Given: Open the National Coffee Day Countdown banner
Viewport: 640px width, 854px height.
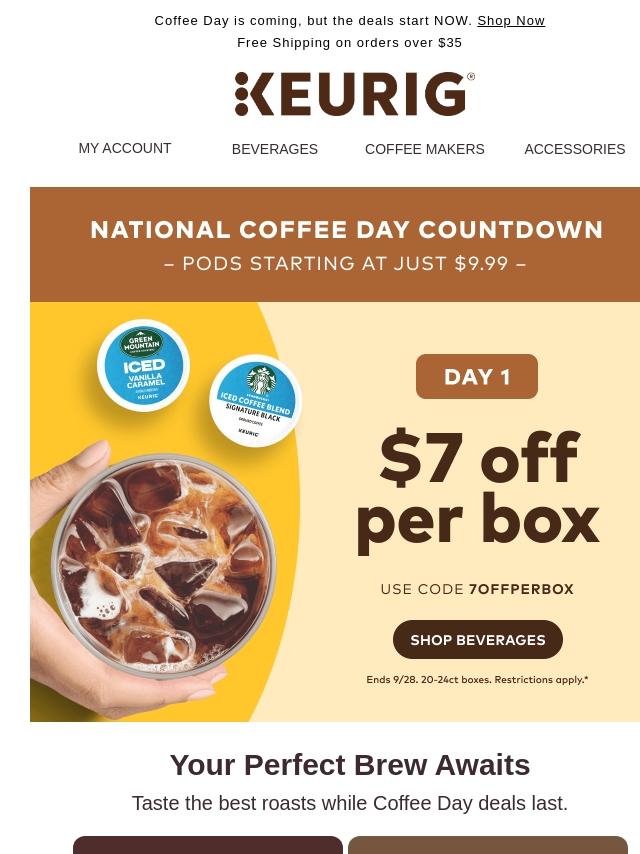Looking at the screenshot, I should [x=346, y=244].
